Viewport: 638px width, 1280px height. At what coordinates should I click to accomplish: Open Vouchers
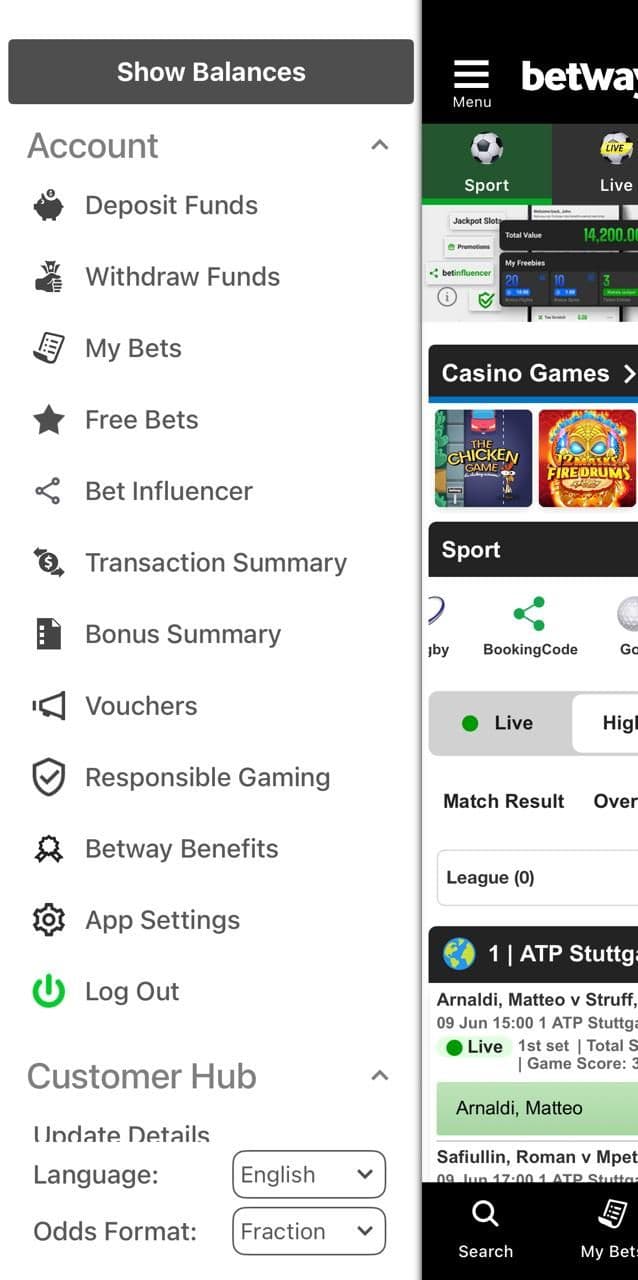[x=141, y=706]
